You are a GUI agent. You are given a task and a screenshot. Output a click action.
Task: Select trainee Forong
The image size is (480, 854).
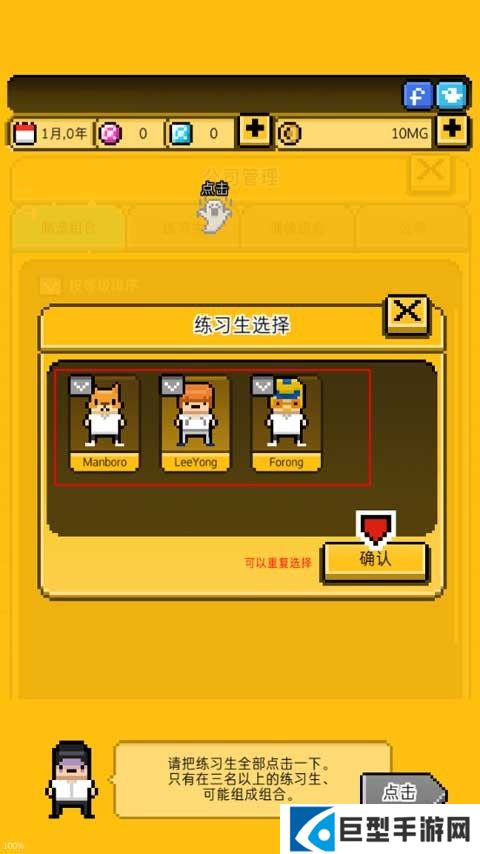pos(286,423)
